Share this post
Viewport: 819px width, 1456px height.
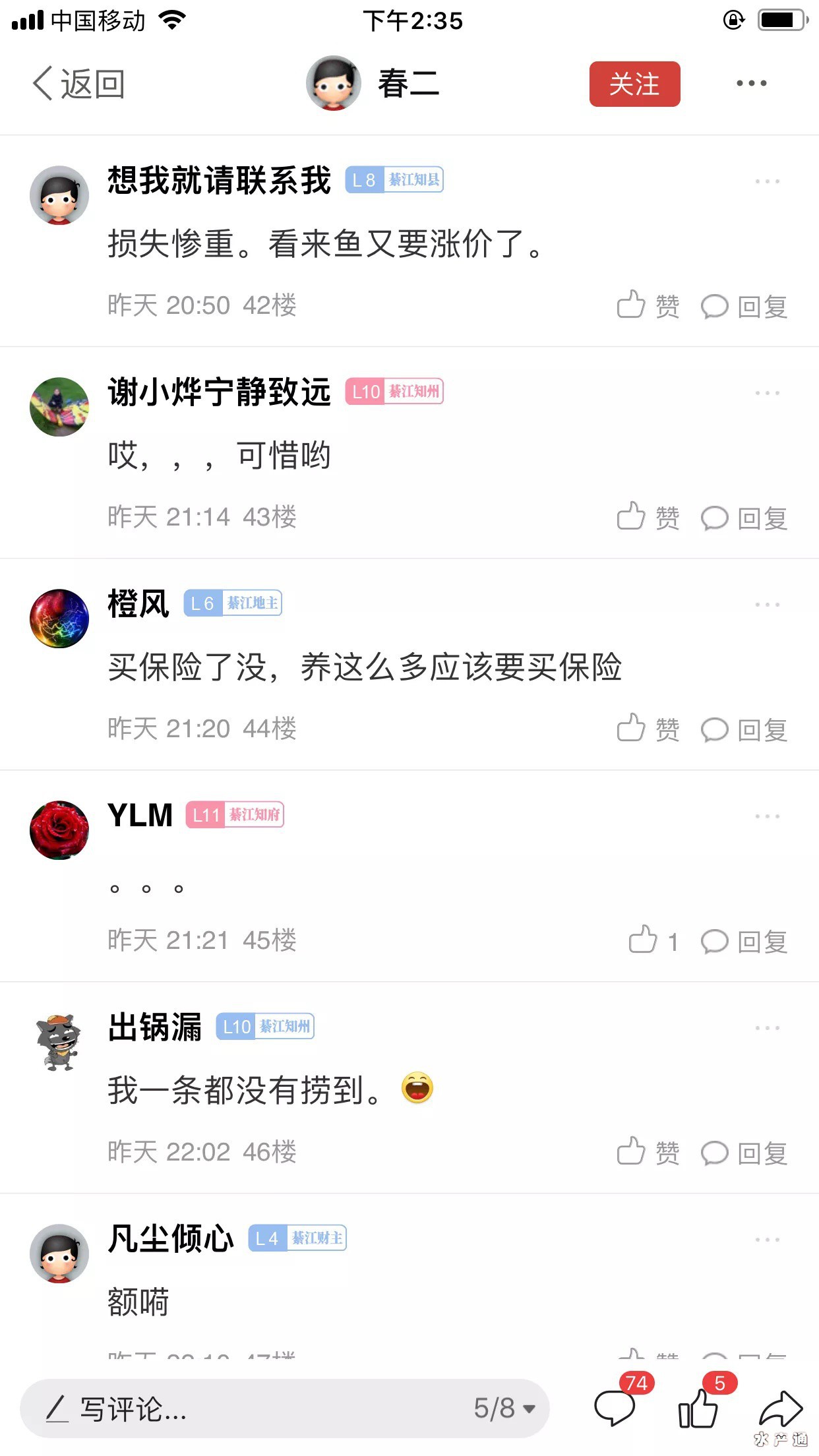[x=780, y=1409]
